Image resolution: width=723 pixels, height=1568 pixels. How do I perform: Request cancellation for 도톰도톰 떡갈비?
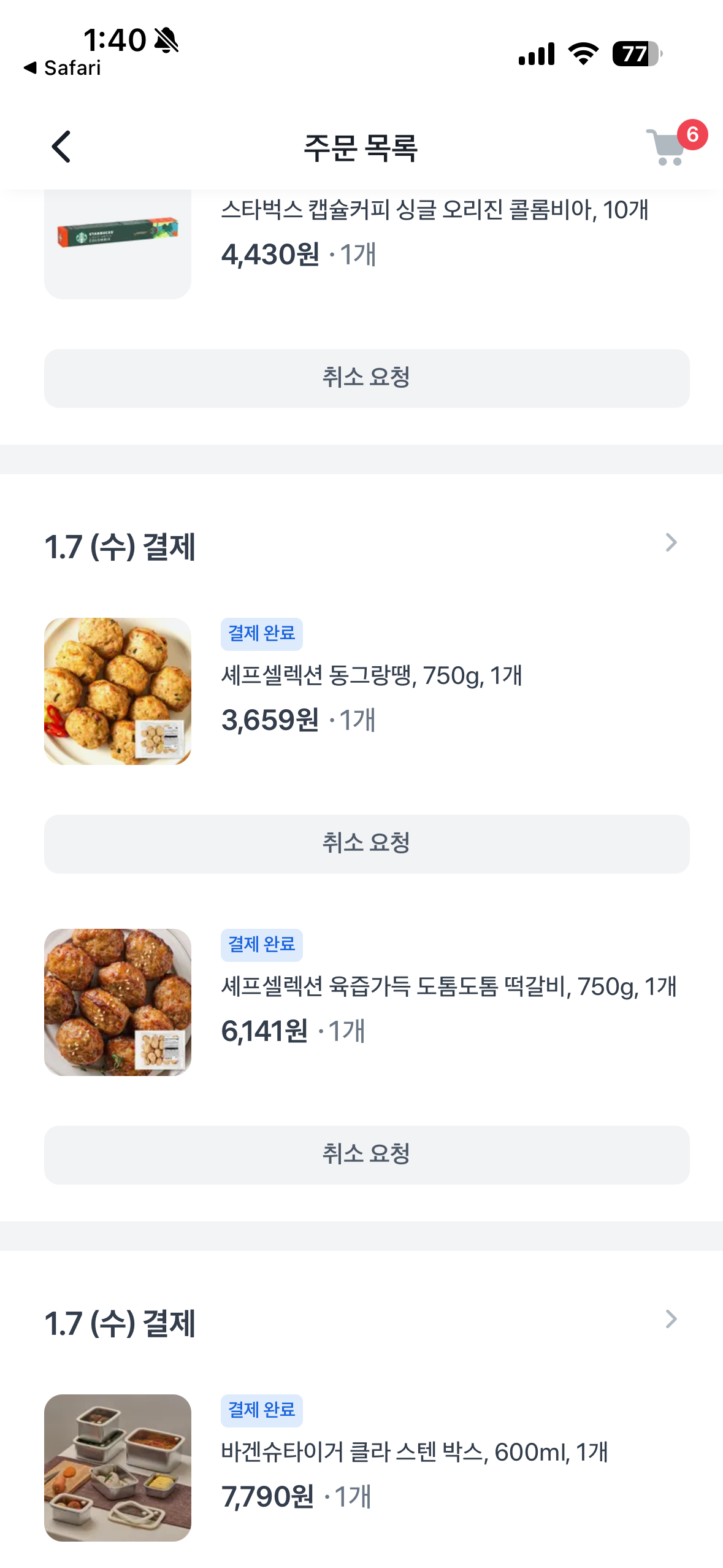[x=366, y=1155]
